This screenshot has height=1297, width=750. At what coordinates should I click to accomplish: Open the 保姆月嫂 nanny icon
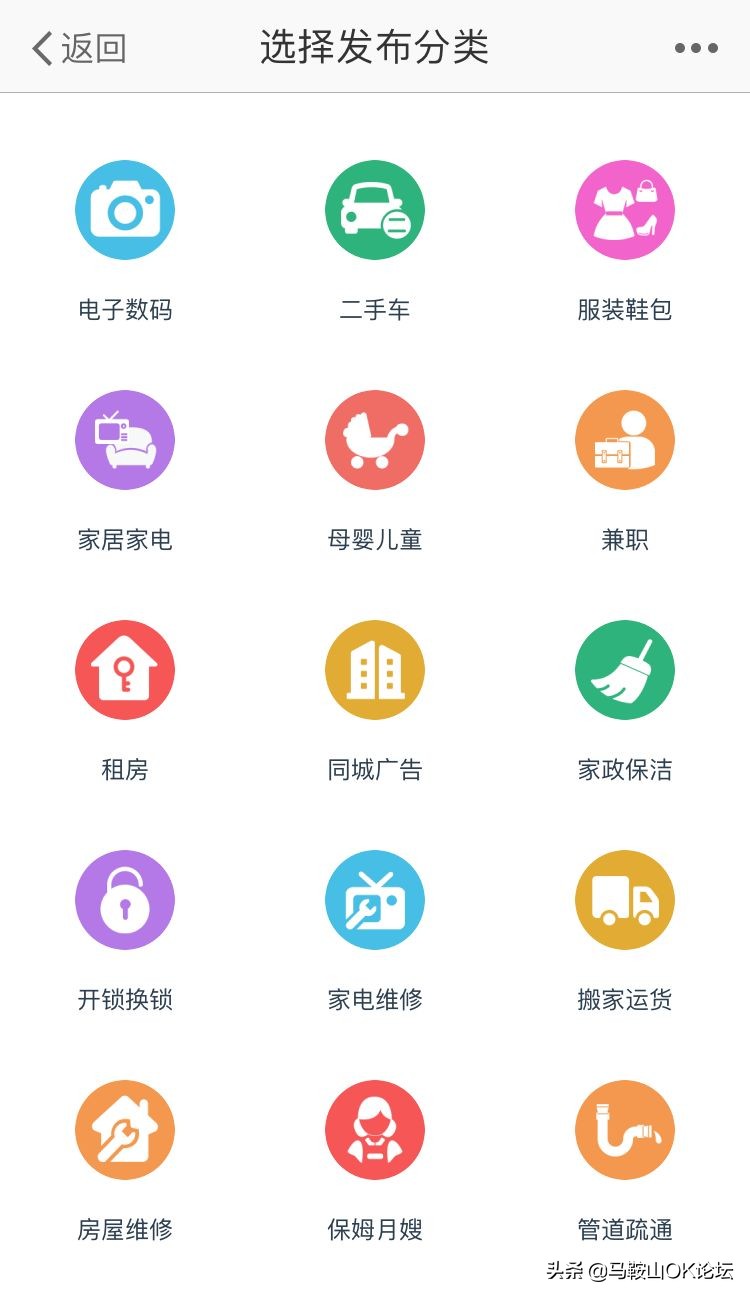375,1129
